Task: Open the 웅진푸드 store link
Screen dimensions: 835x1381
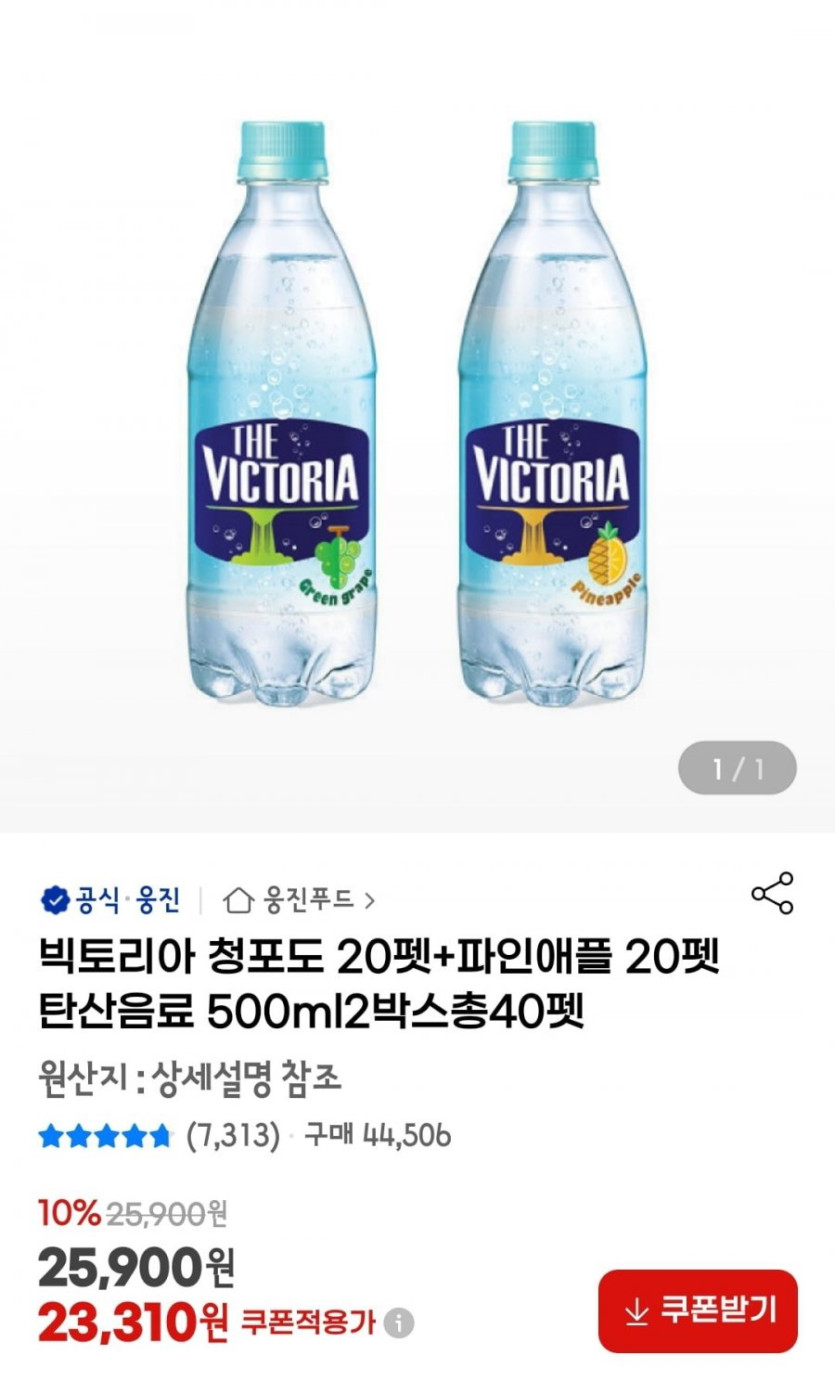Action: pos(300,900)
